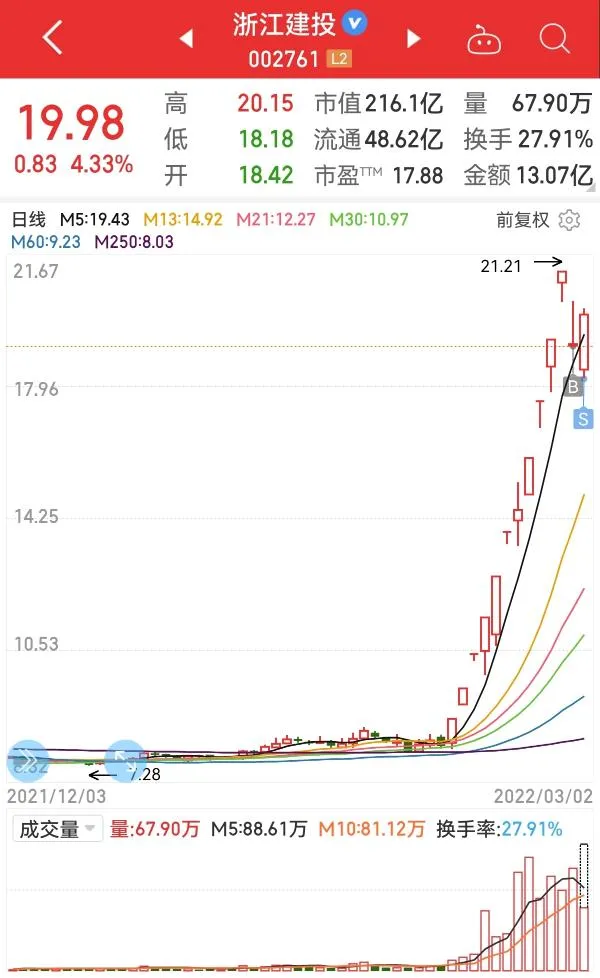
Task: Open the robot assistant icon
Action: tap(483, 39)
